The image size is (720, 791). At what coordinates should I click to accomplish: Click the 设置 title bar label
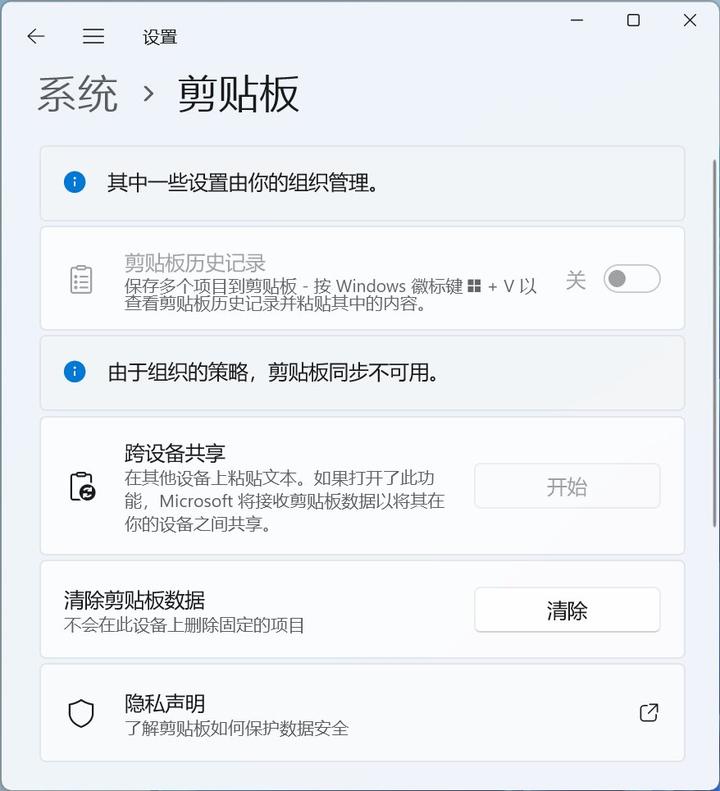point(162,36)
